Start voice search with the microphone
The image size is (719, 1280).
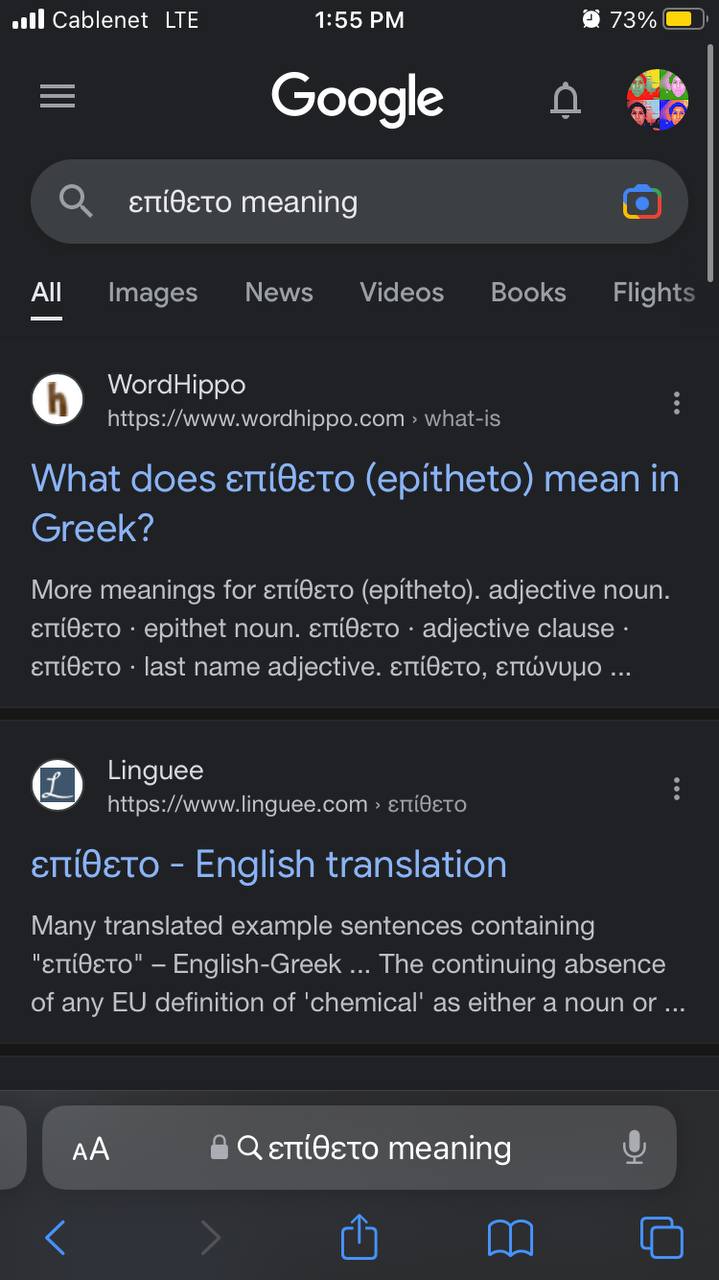click(x=634, y=1148)
